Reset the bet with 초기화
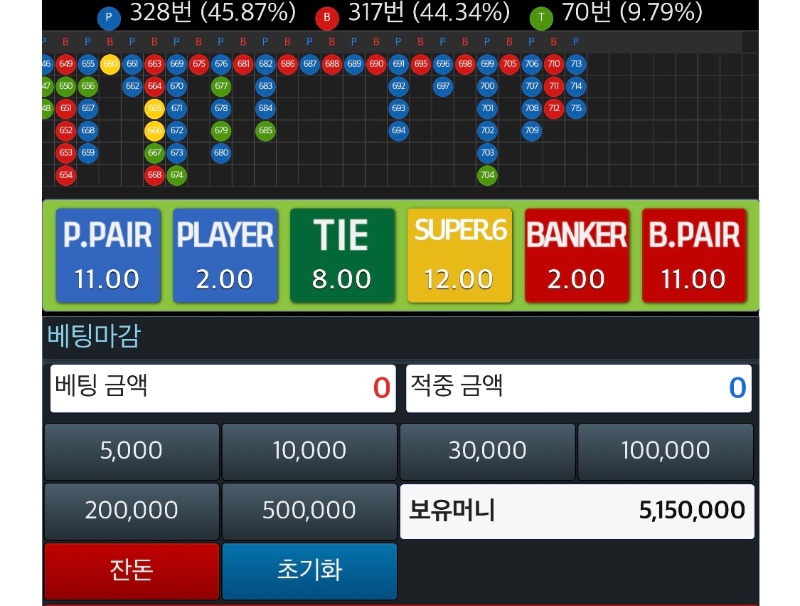 pos(309,571)
